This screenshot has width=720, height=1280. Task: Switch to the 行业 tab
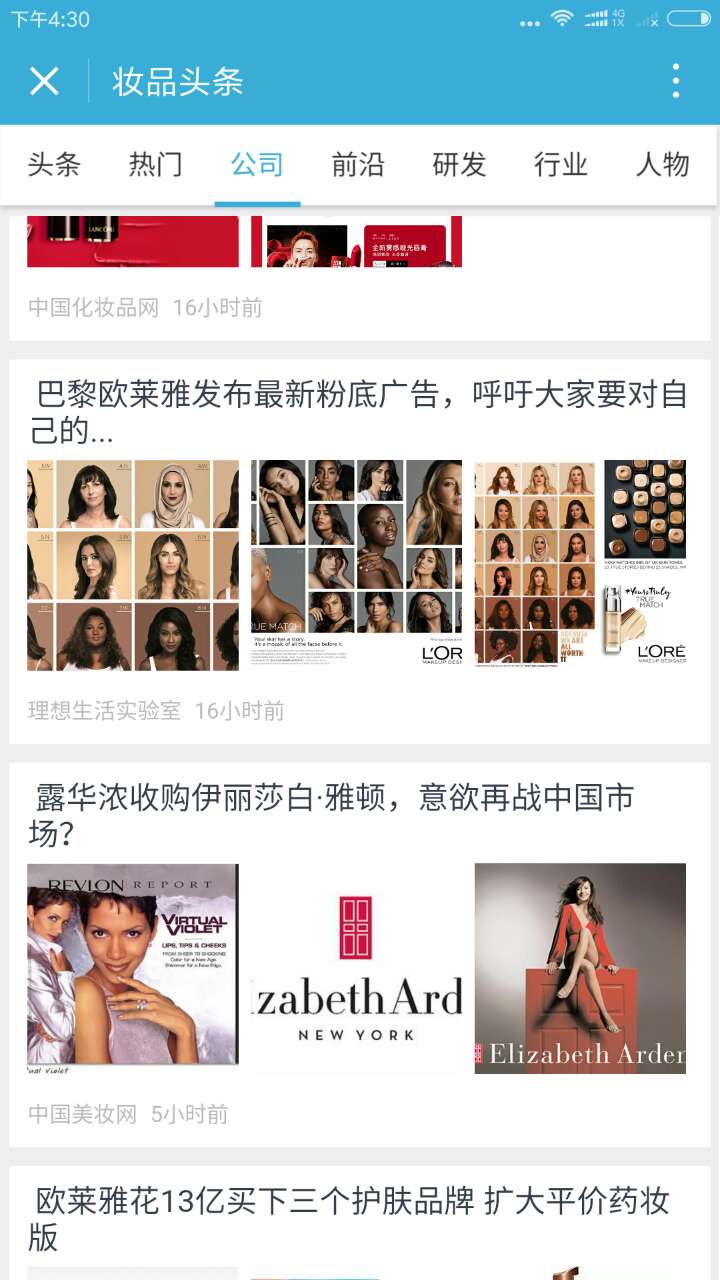coord(560,164)
